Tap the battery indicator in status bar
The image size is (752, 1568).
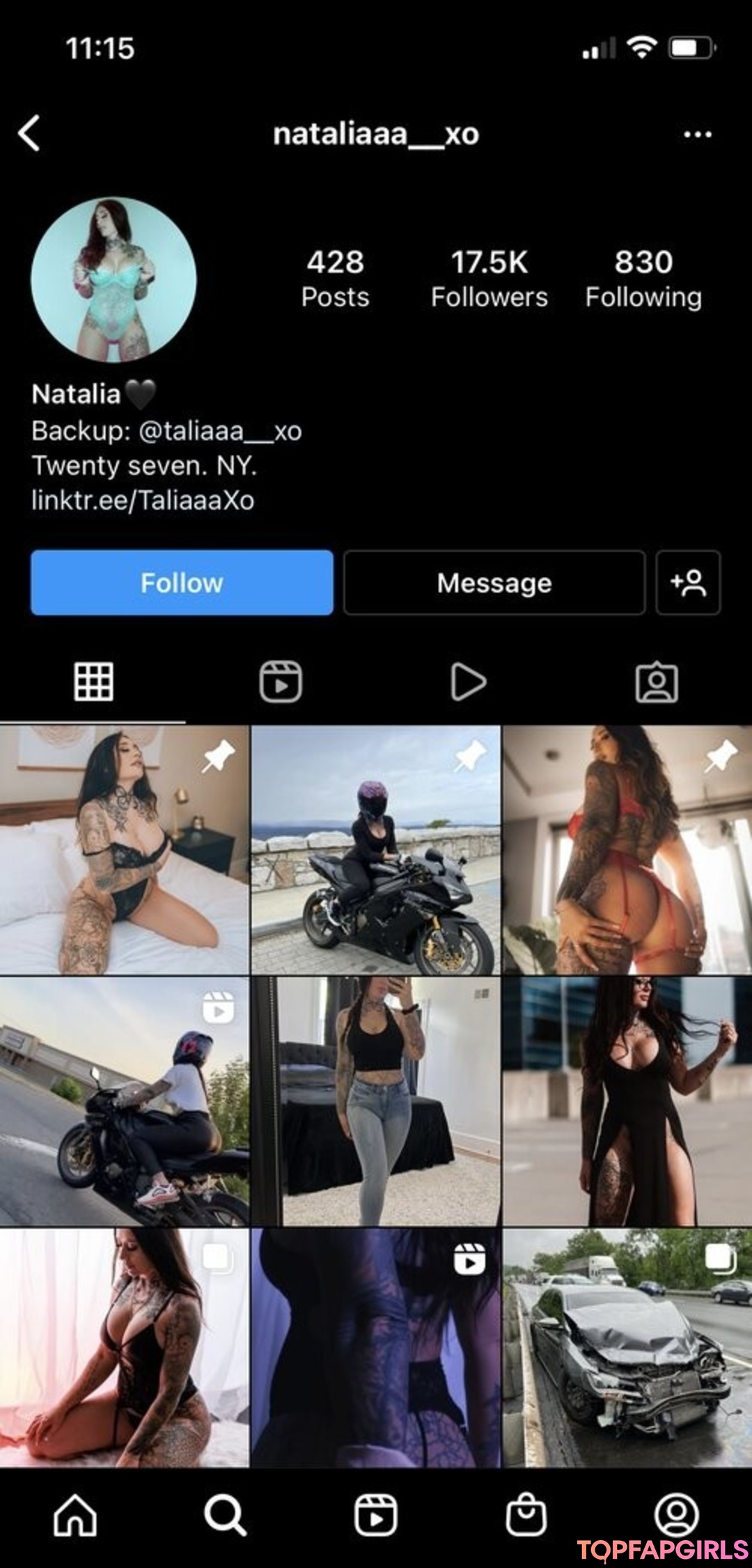point(688,47)
